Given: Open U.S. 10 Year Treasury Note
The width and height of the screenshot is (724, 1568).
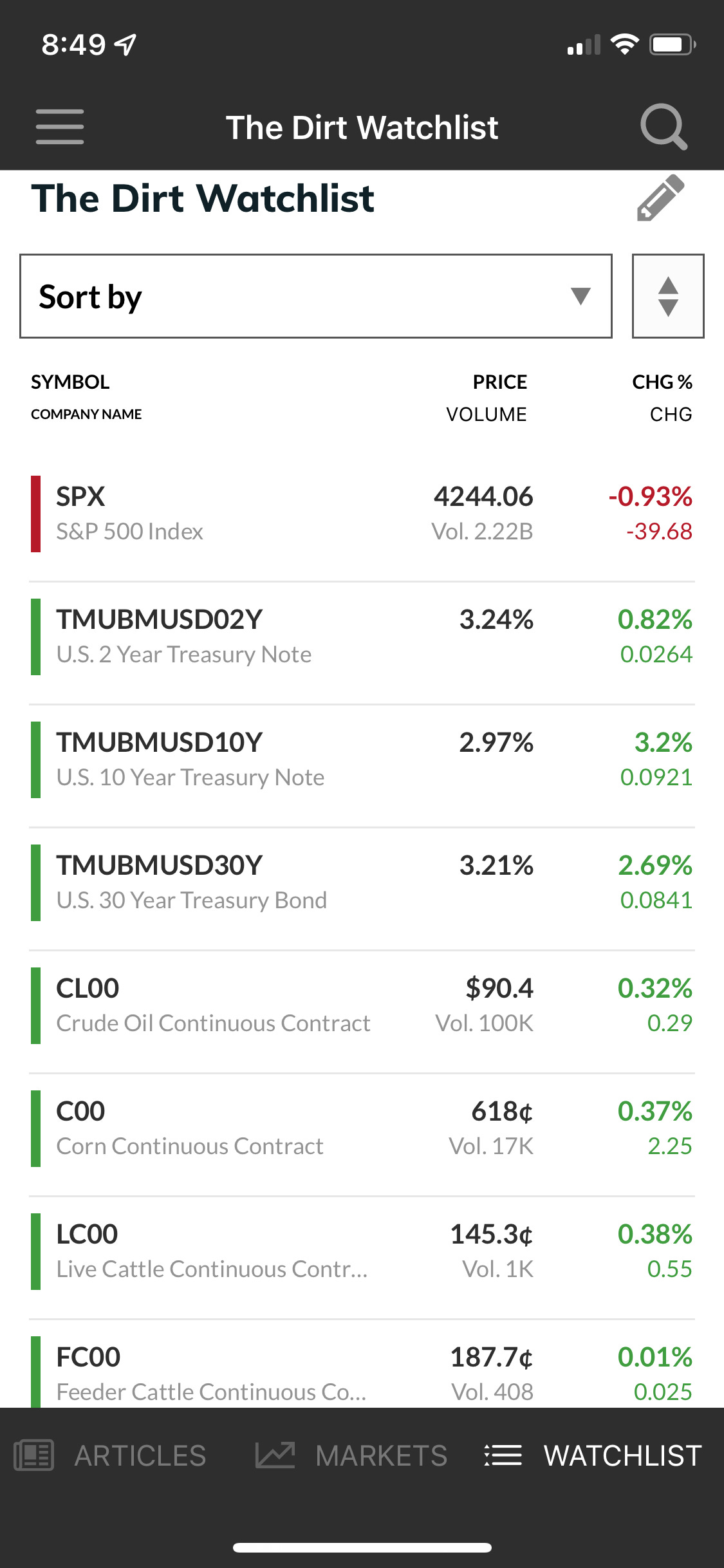Looking at the screenshot, I should (x=362, y=760).
